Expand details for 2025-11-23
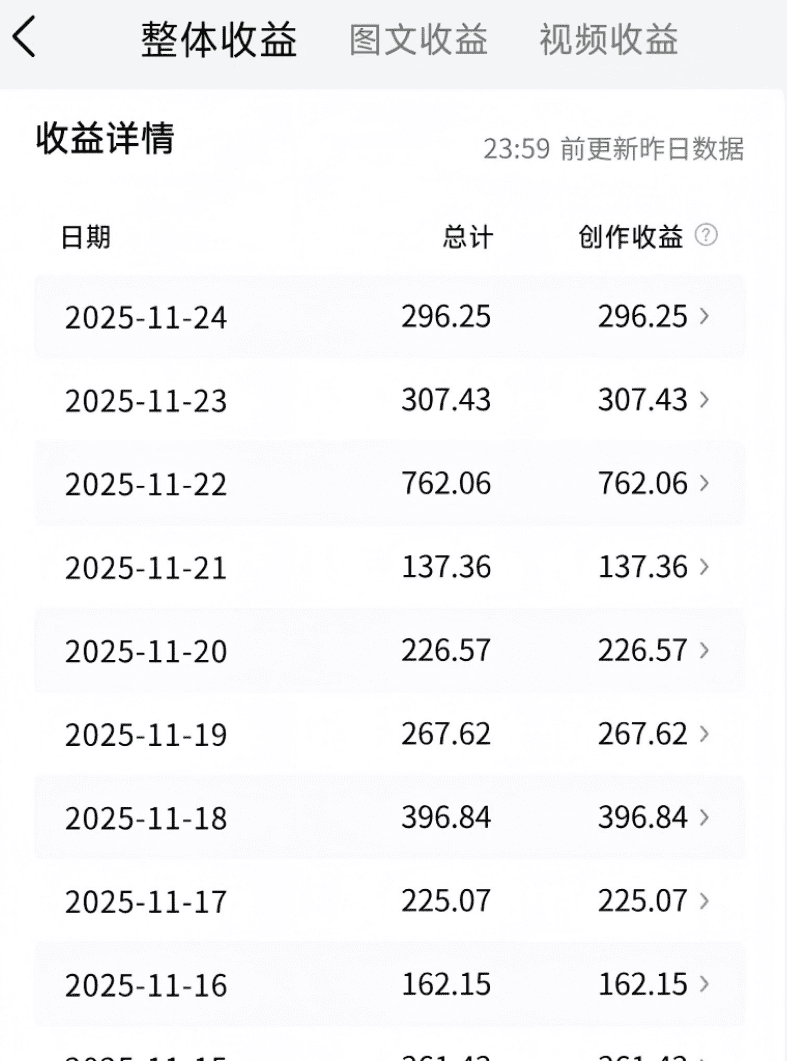The height and width of the screenshot is (1061, 787). [x=702, y=400]
